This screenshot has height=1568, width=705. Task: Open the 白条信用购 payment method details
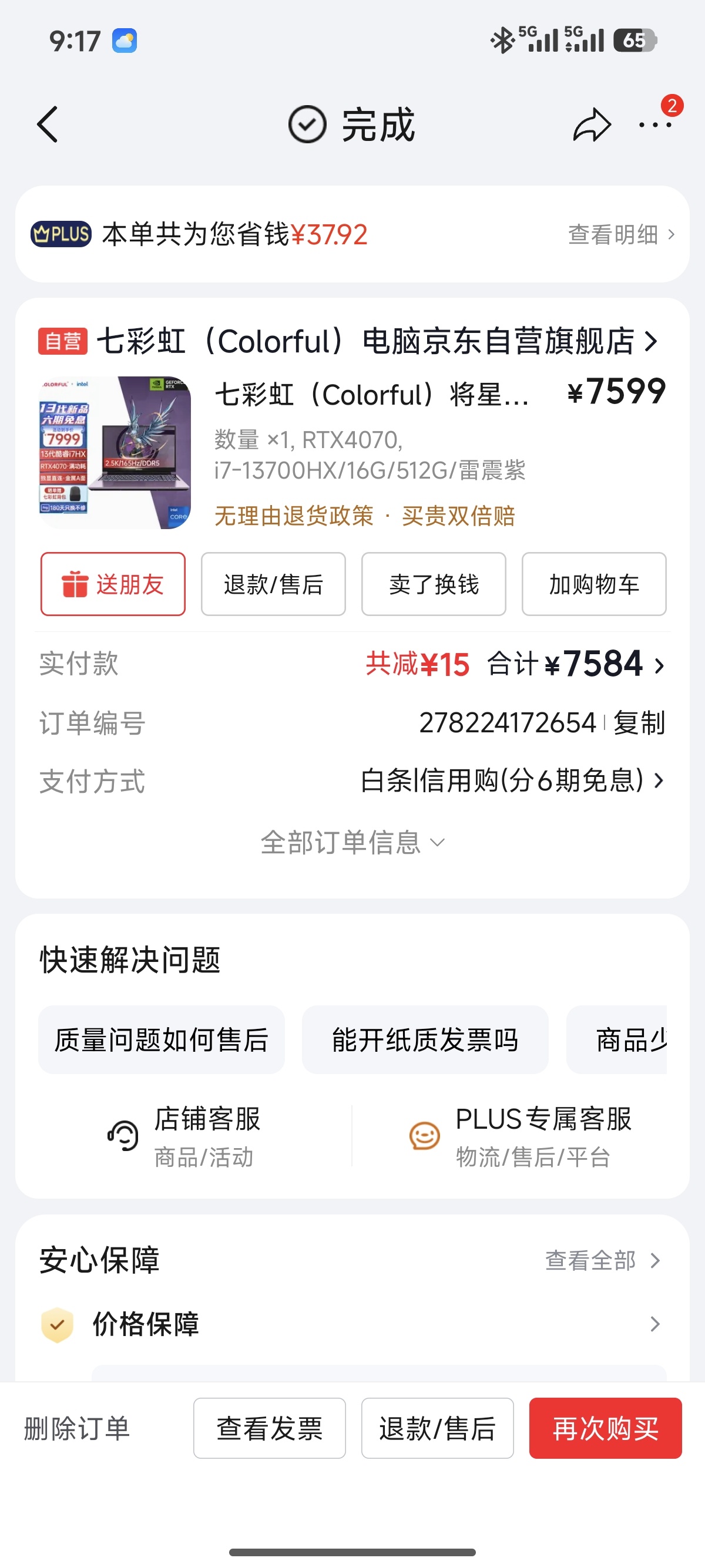click(511, 781)
